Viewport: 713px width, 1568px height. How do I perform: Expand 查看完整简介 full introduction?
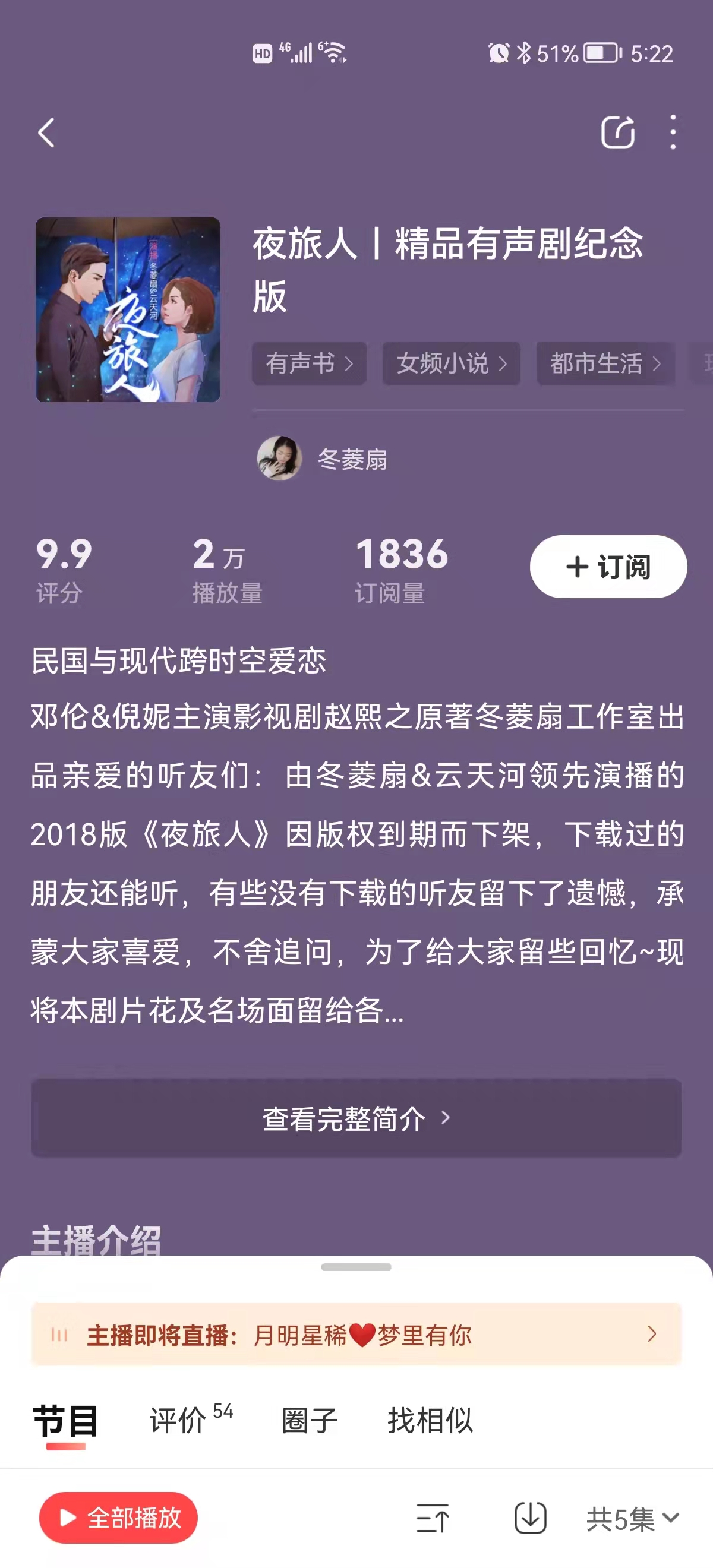pos(356,1118)
